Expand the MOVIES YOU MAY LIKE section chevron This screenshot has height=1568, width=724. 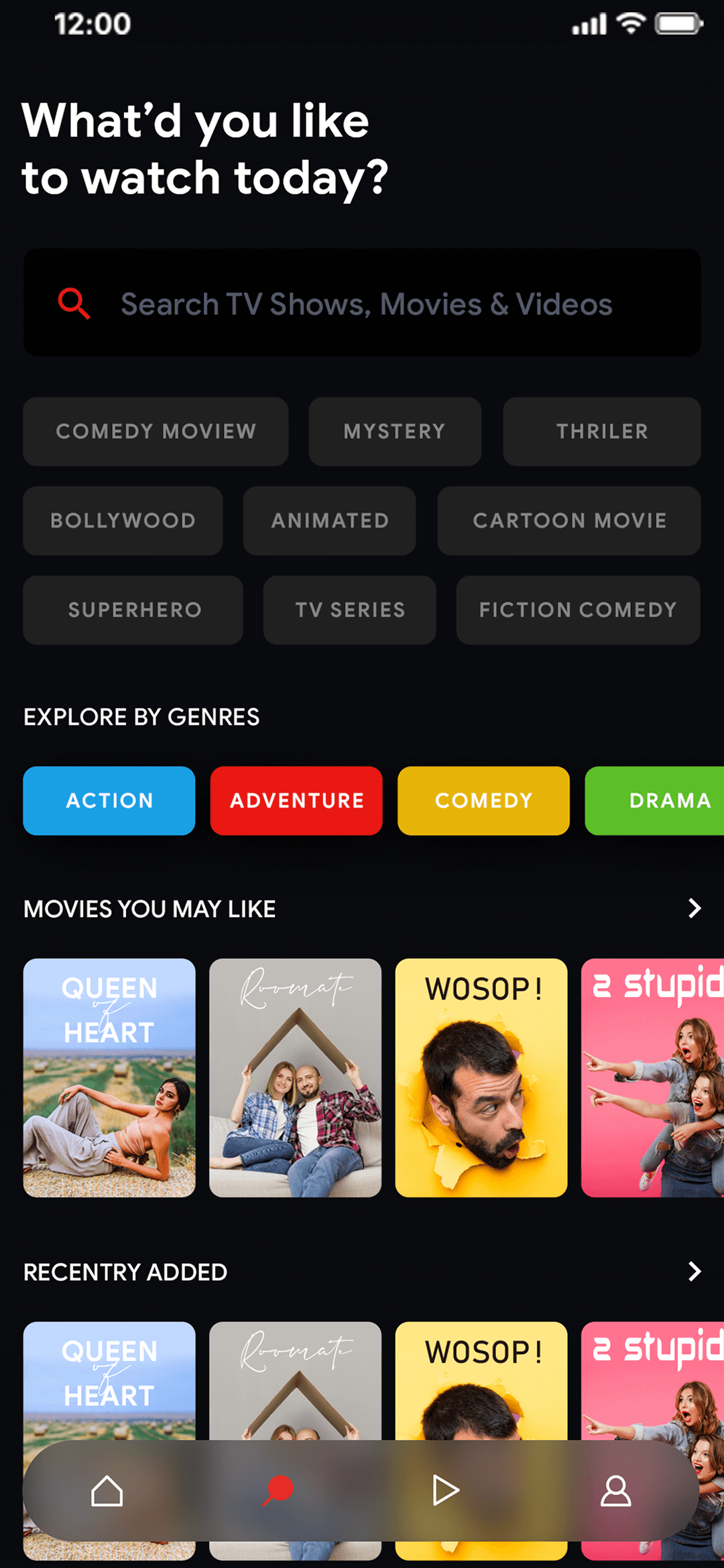[694, 908]
